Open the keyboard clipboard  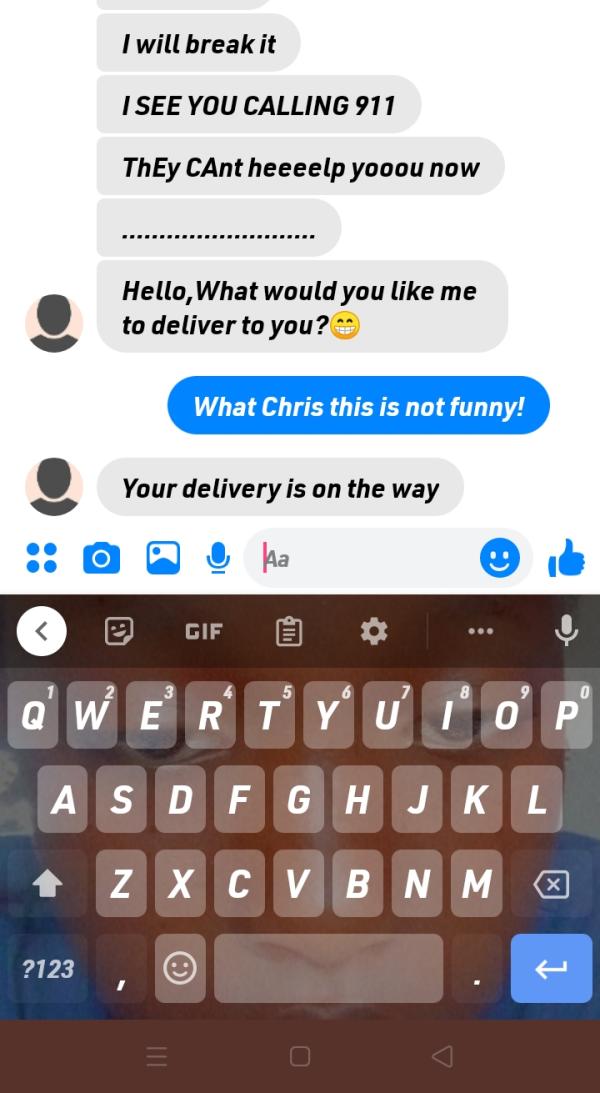(289, 631)
